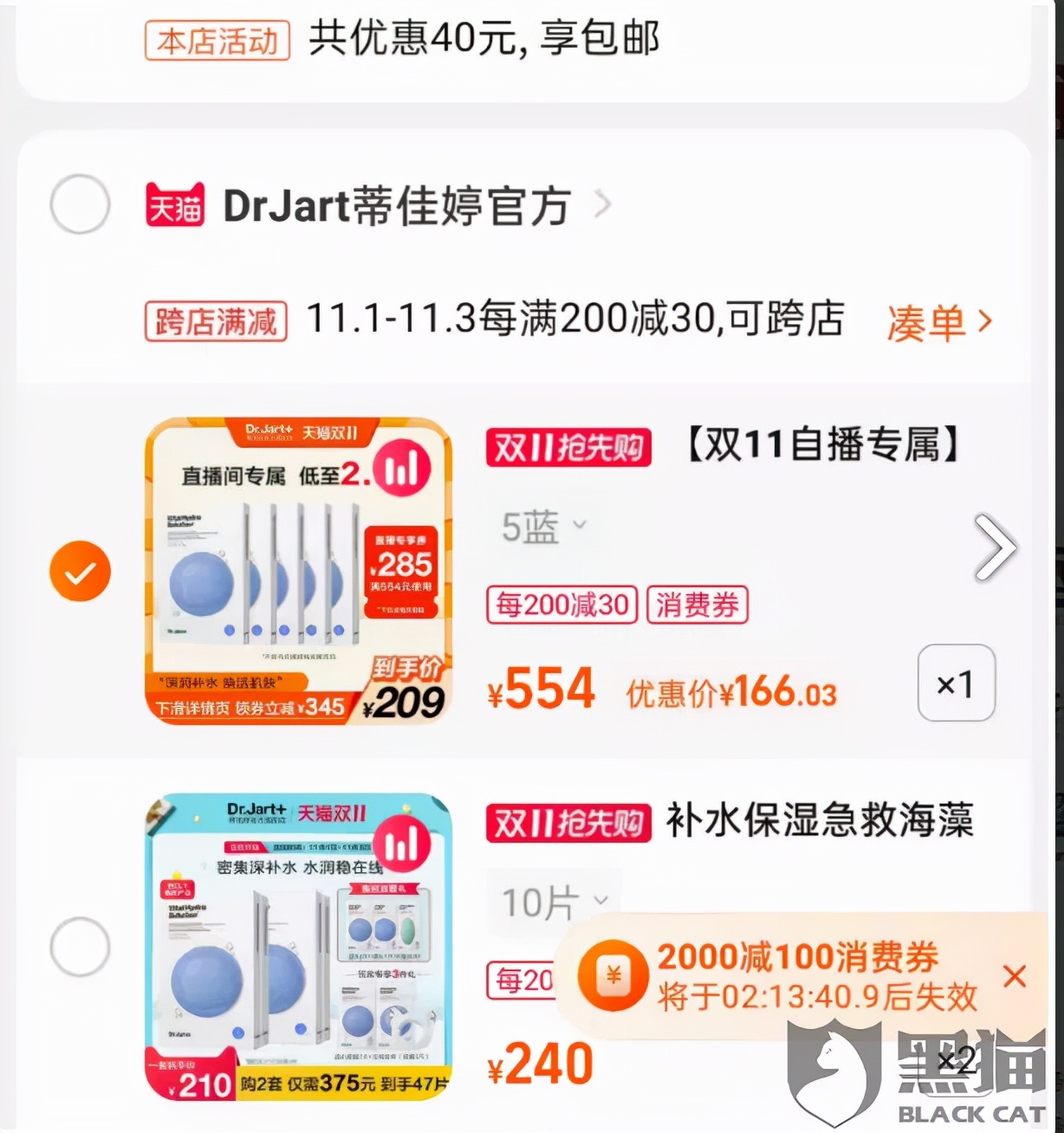
Task: Click the 天猫 Tmall store icon
Action: point(173,205)
